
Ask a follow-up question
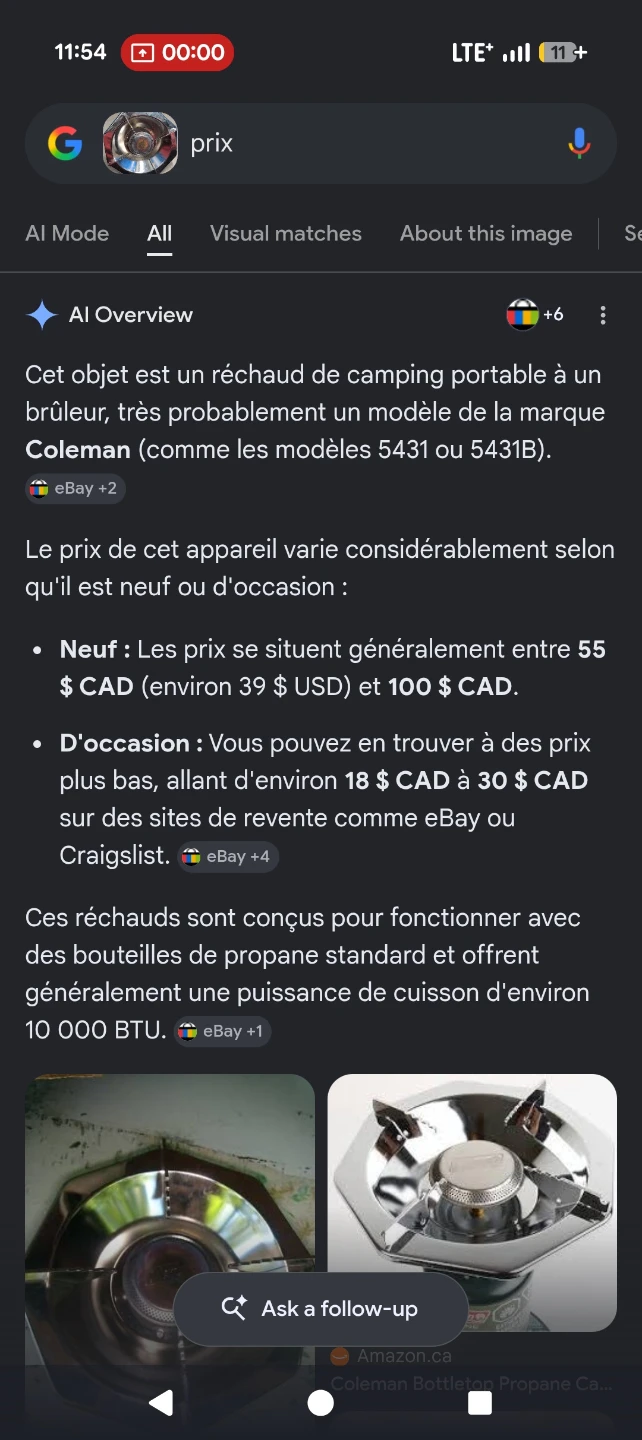tap(320, 1308)
